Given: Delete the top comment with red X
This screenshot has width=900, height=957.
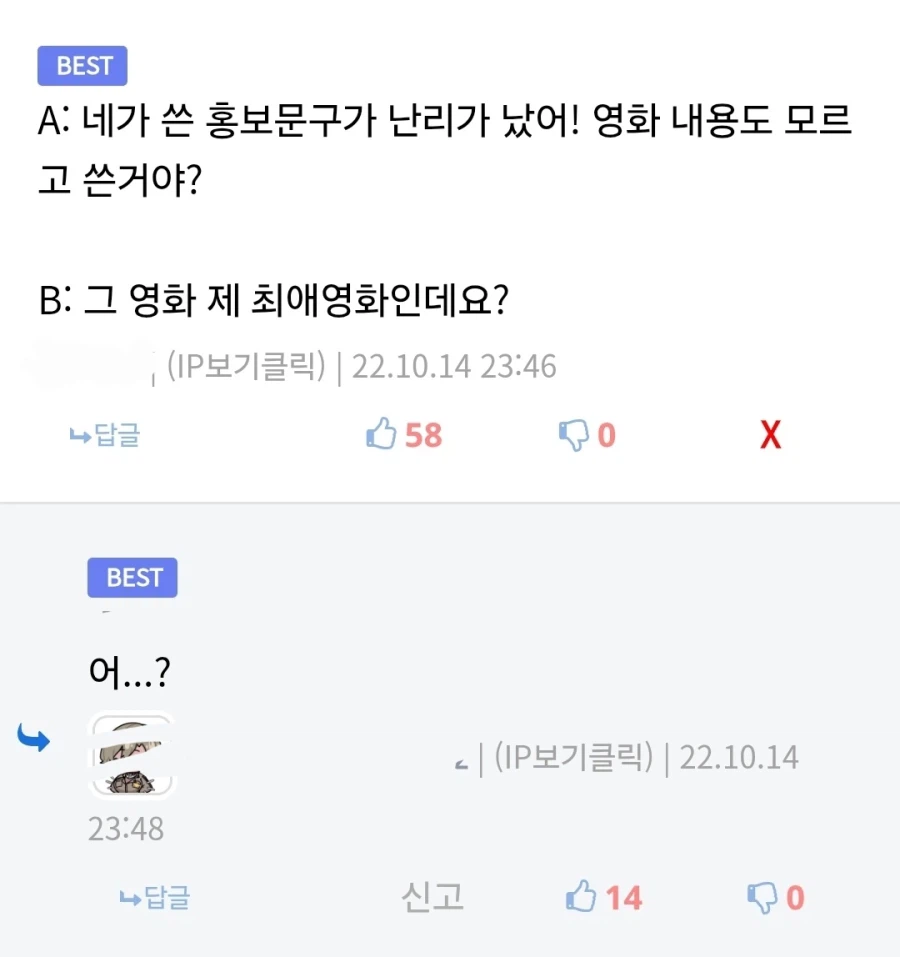Looking at the screenshot, I should point(770,435).
